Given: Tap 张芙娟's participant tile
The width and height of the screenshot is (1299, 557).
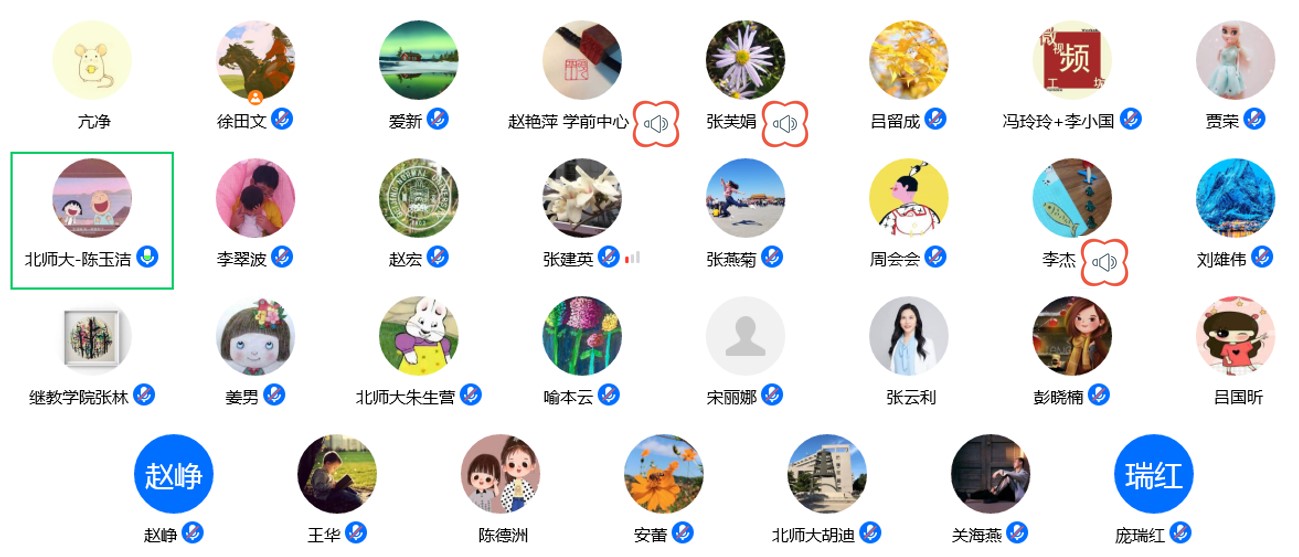Looking at the screenshot, I should [745, 61].
